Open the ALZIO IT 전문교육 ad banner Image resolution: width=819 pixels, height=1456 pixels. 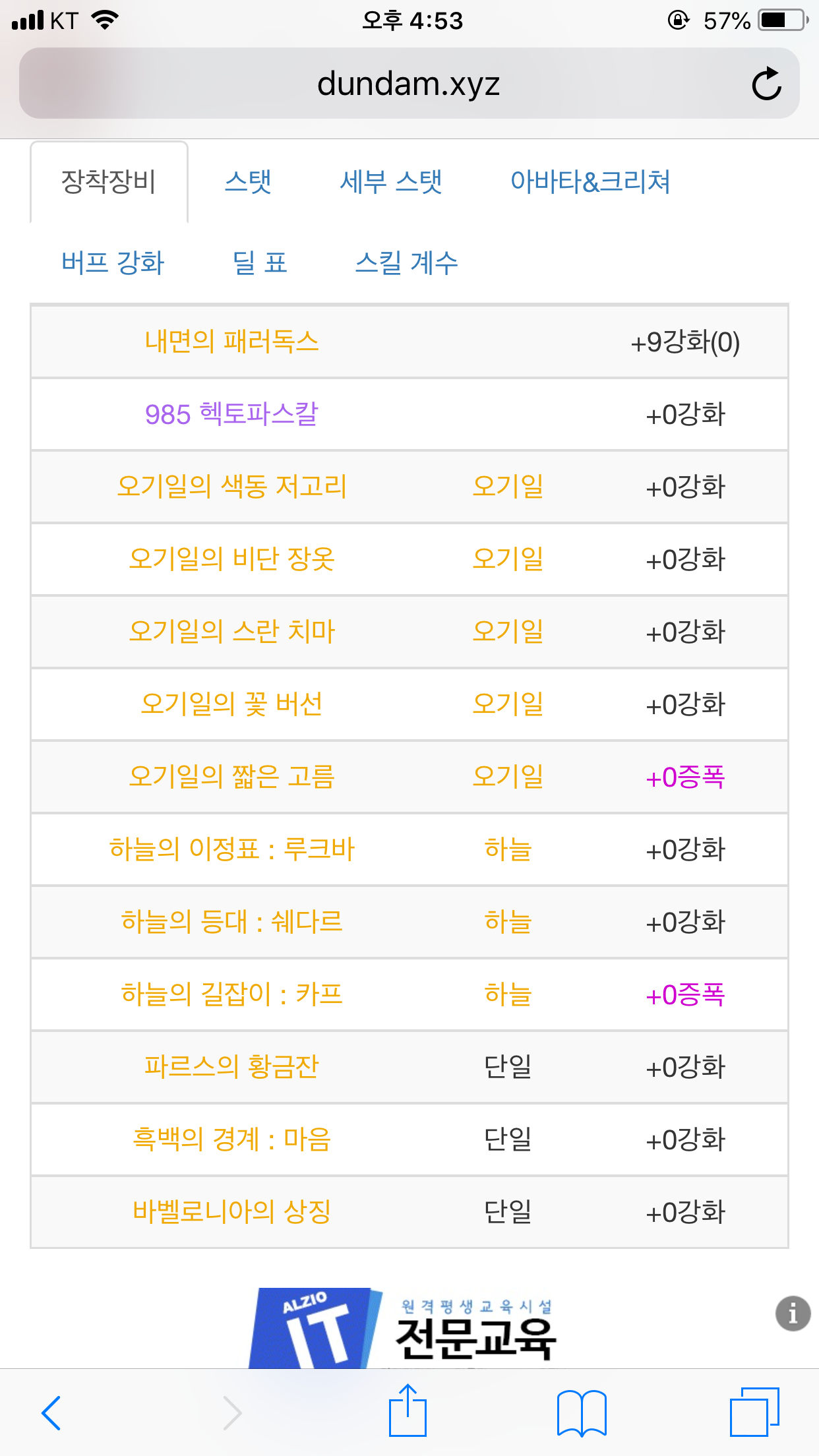[x=404, y=1328]
